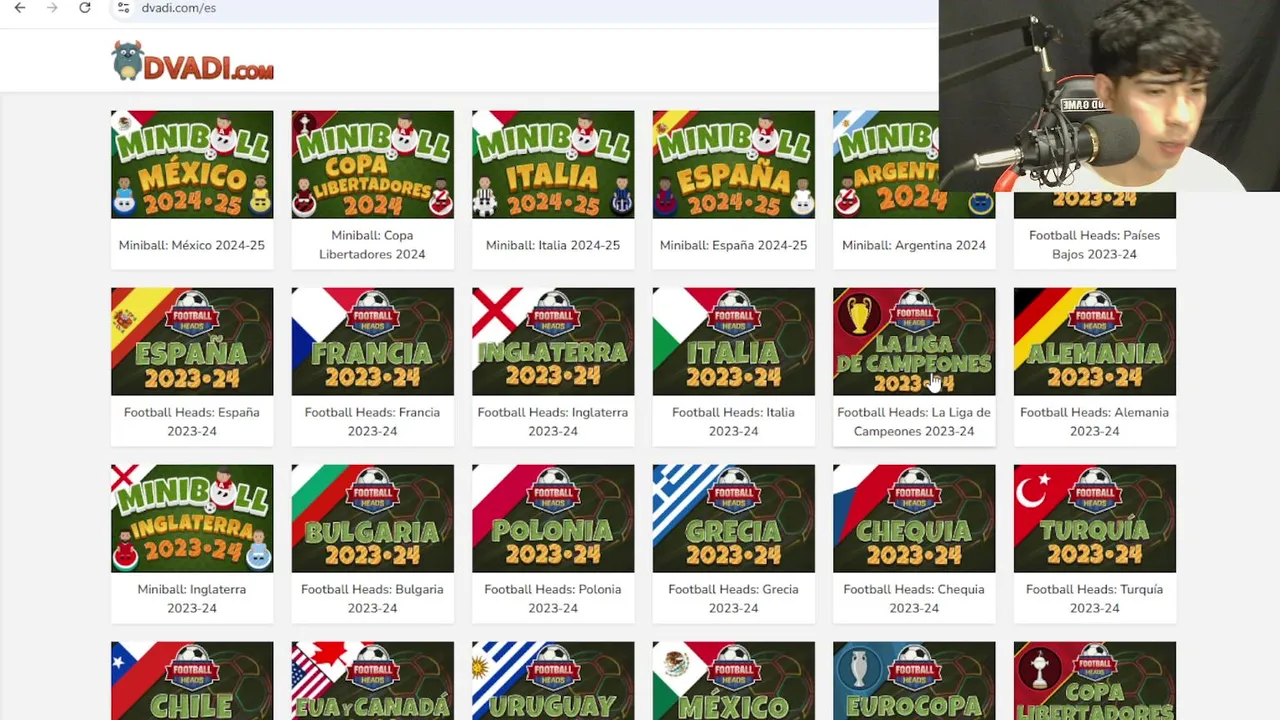Open Football Heads: Italia 2023-24
Viewport: 1280px width, 720px height.
pos(733,342)
